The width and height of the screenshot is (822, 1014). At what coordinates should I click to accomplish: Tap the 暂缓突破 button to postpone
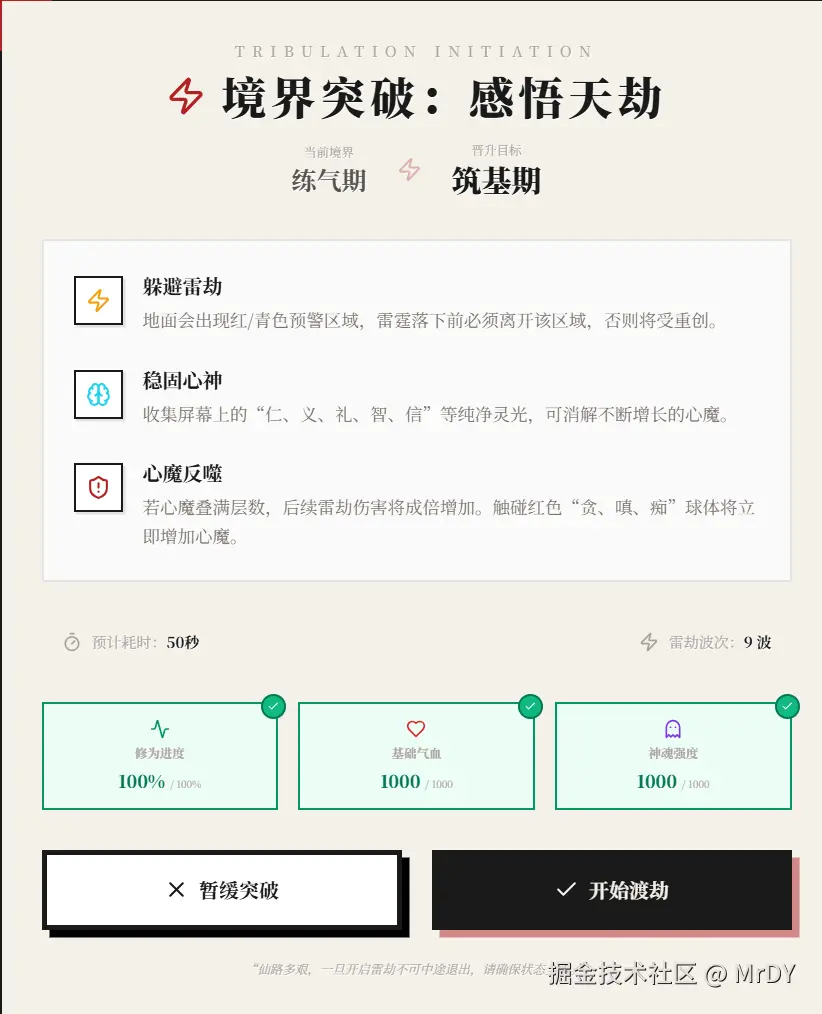click(222, 889)
